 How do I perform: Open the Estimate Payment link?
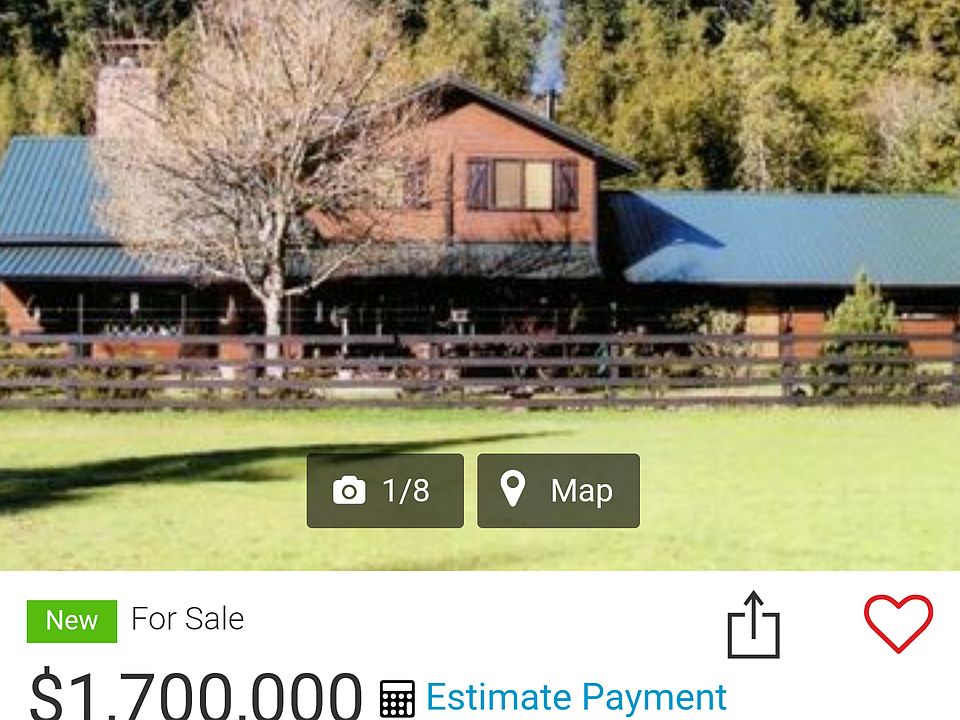(575, 697)
